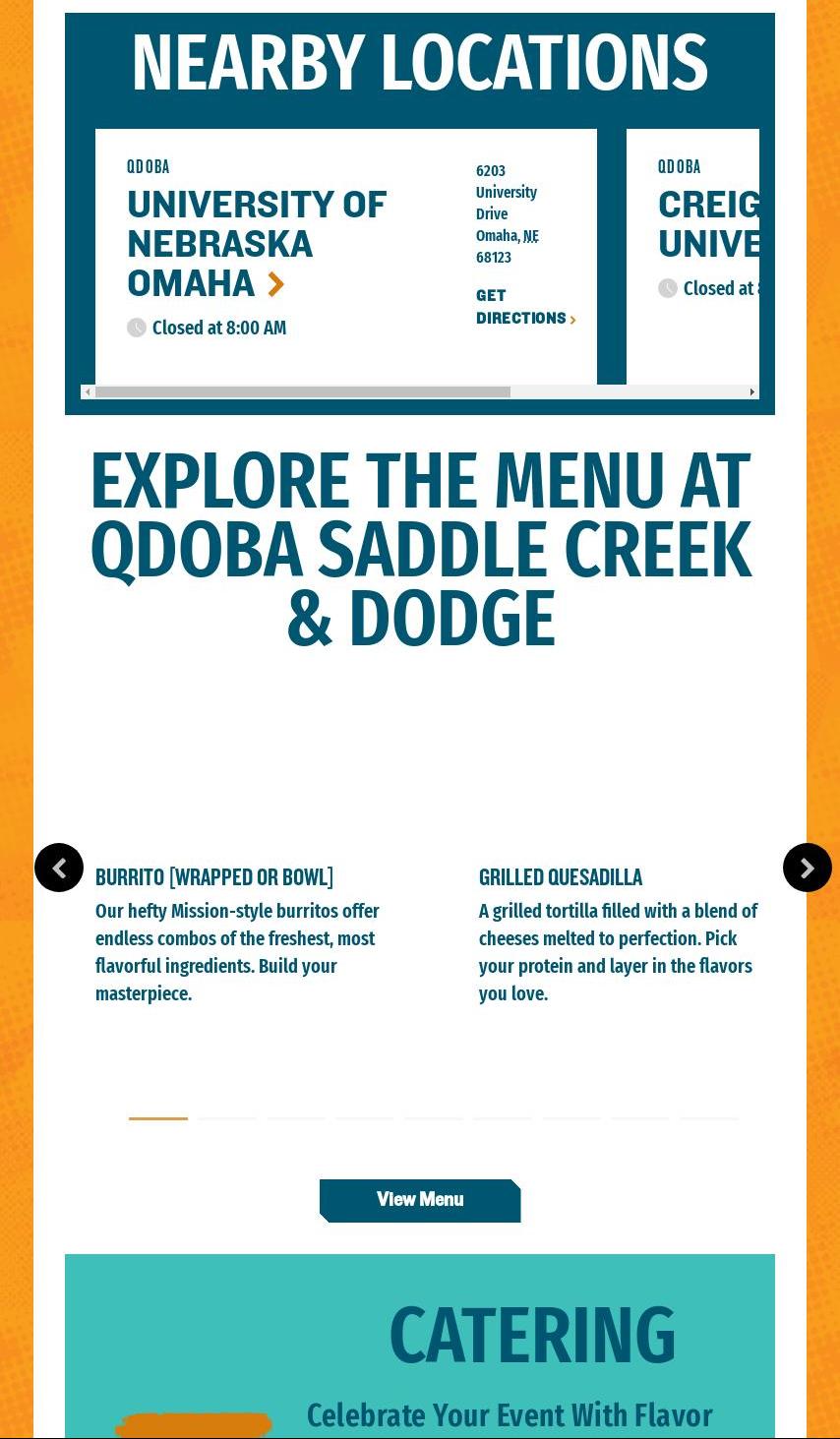
Task: Open the University of Nebraska Omaha location
Action: pyautogui.click(x=257, y=243)
